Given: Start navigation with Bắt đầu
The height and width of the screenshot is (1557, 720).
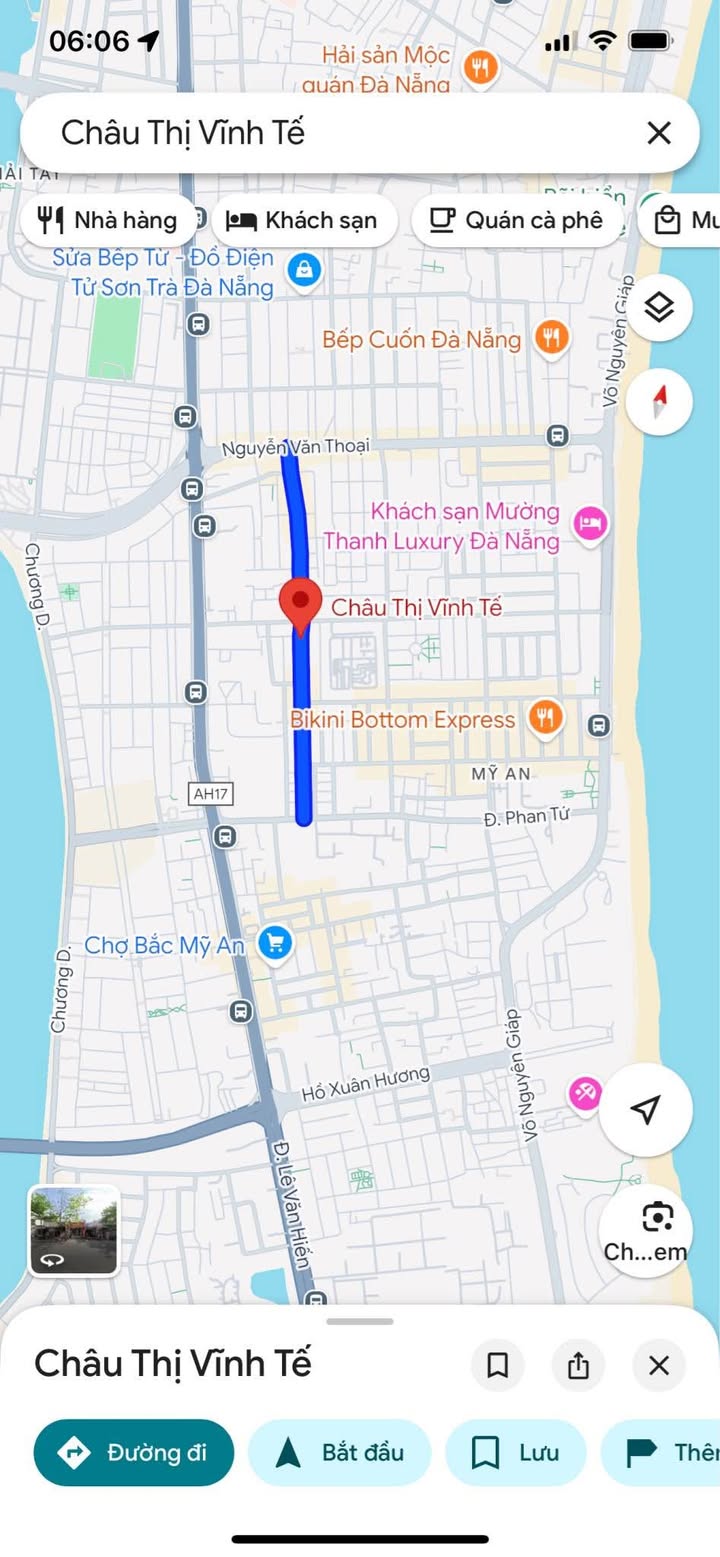Looking at the screenshot, I should [x=339, y=1452].
